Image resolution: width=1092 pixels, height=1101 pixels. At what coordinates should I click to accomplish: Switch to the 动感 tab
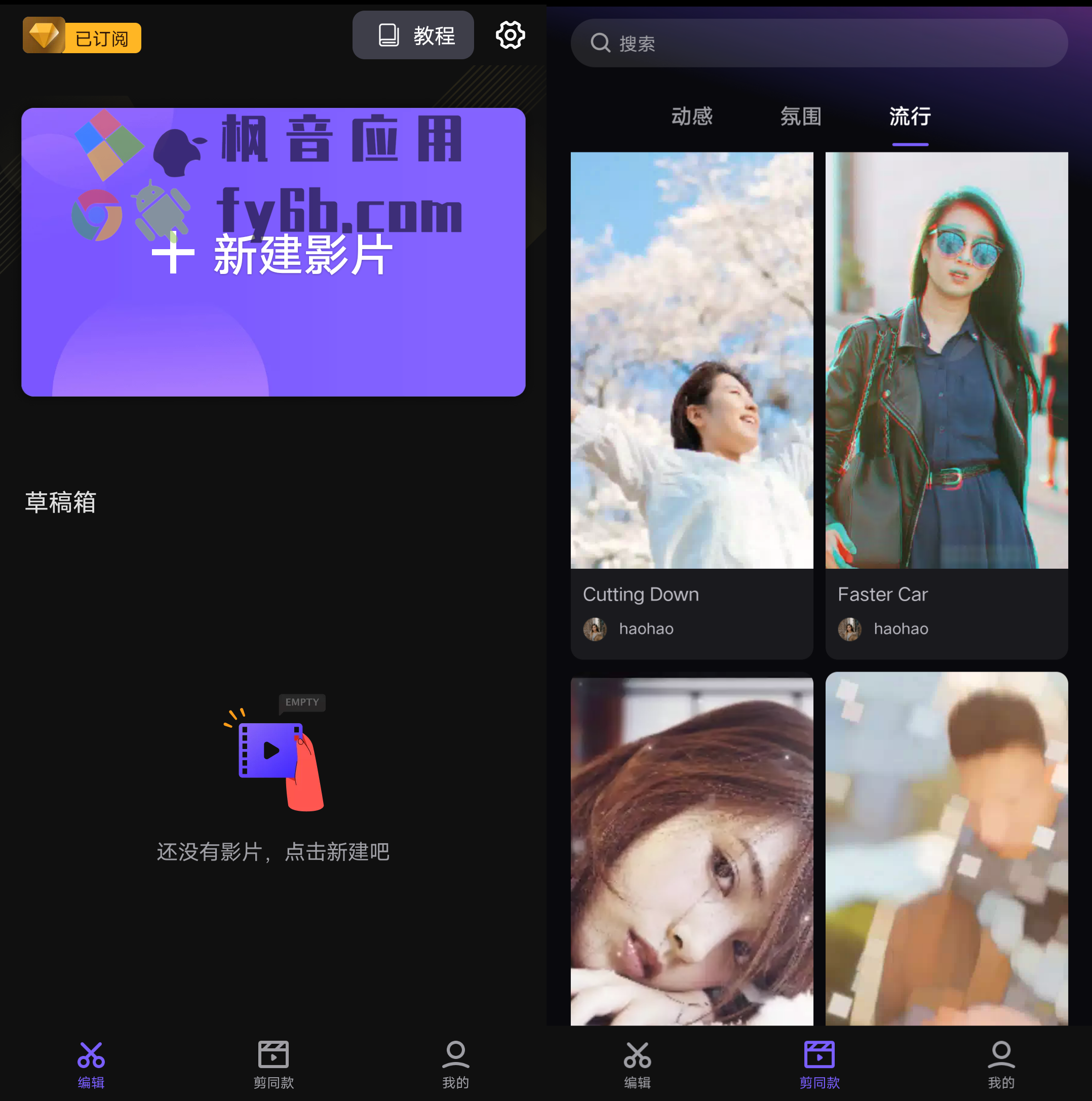point(691,117)
